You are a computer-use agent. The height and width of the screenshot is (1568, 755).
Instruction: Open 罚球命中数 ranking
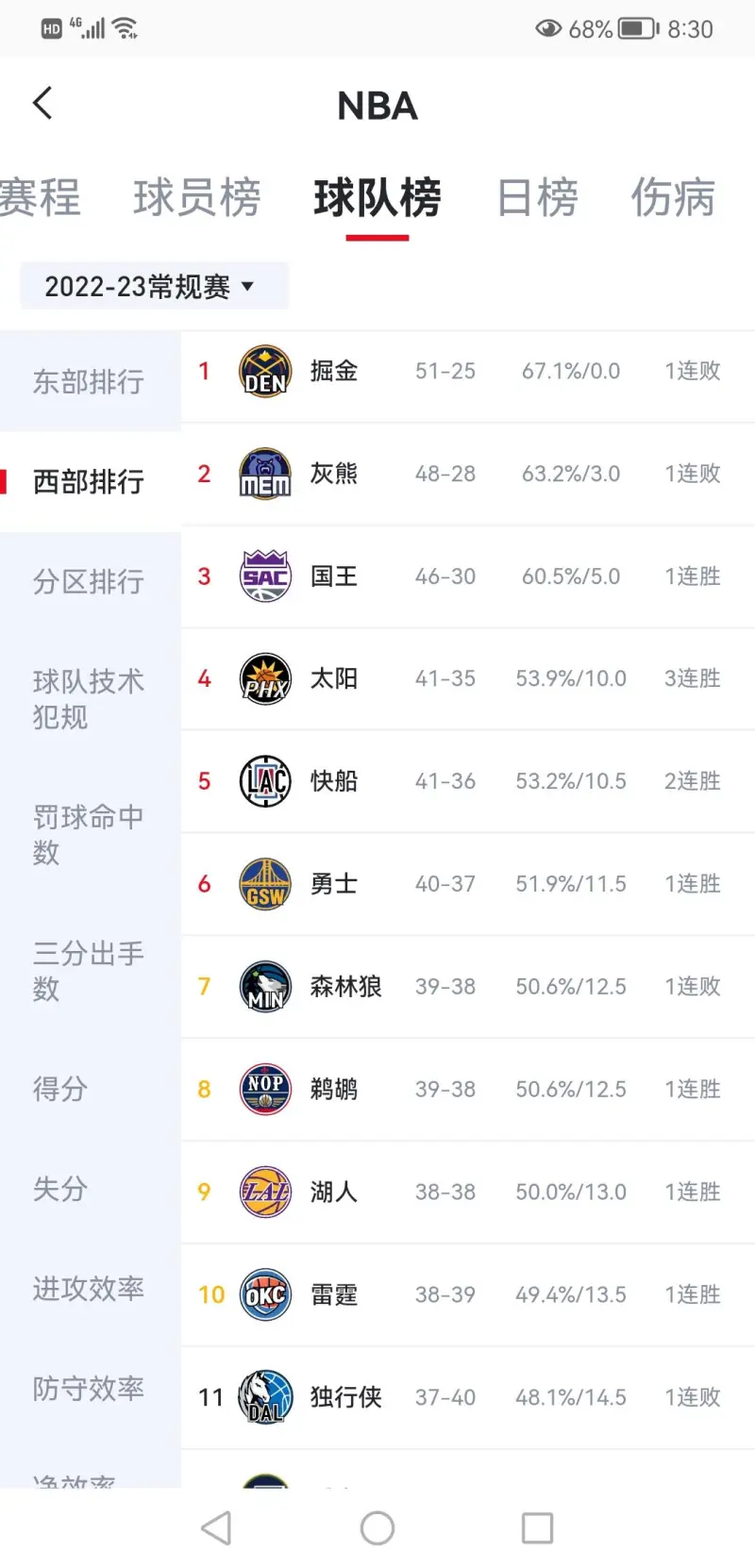pos(91,835)
